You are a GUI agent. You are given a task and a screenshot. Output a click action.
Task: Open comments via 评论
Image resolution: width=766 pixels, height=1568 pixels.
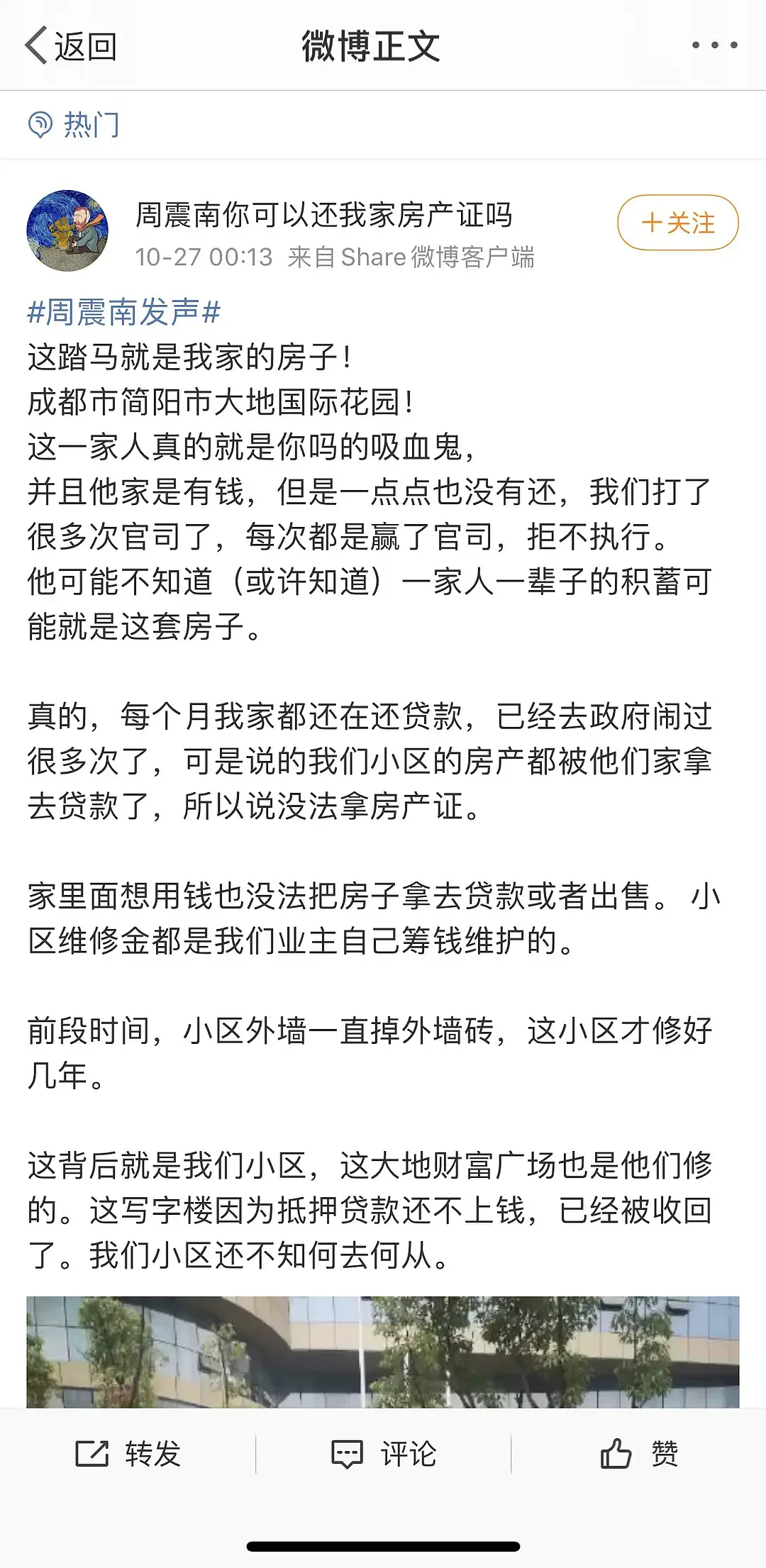[x=384, y=1454]
